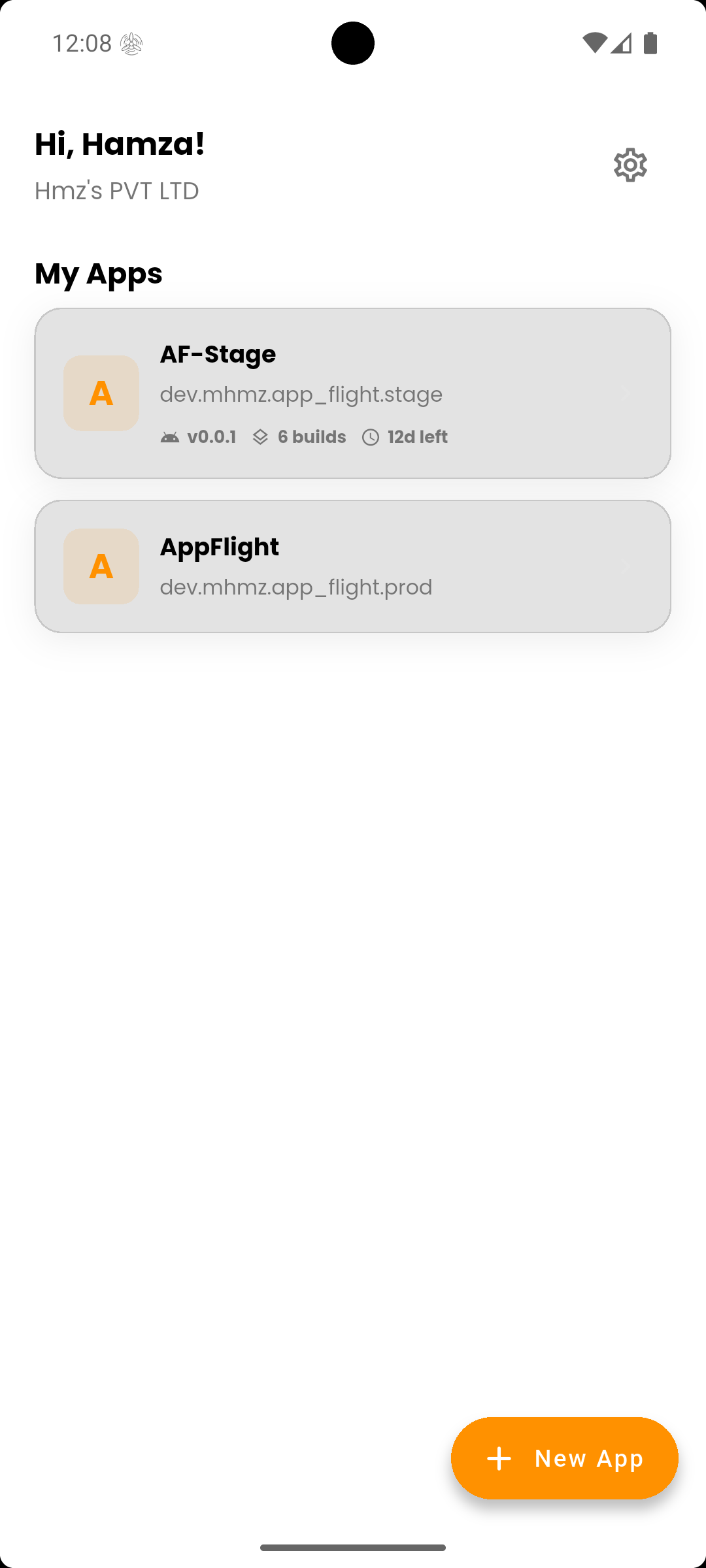Open the AppFlight app card
Screen dimensions: 706x1568
click(353, 566)
